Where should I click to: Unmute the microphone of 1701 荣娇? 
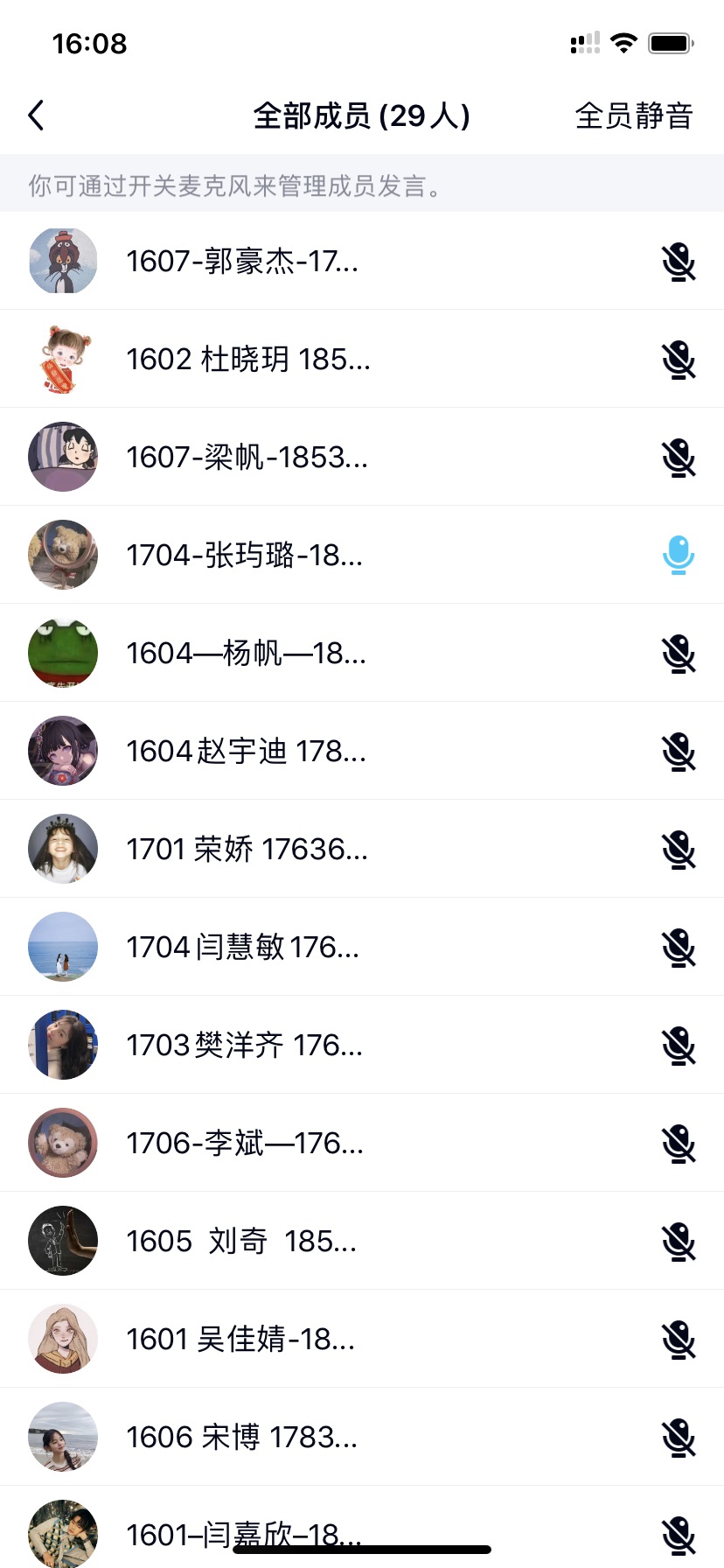[x=678, y=850]
